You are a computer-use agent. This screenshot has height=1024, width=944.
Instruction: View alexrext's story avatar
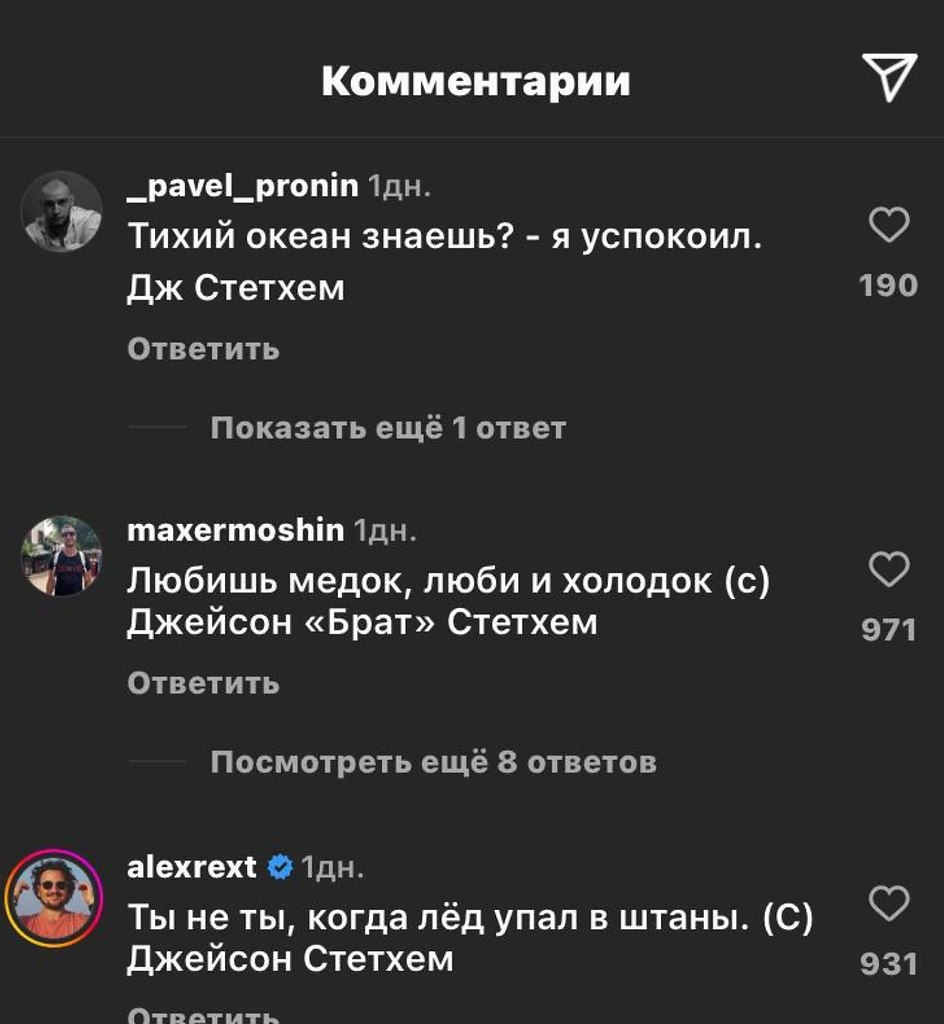click(55, 894)
